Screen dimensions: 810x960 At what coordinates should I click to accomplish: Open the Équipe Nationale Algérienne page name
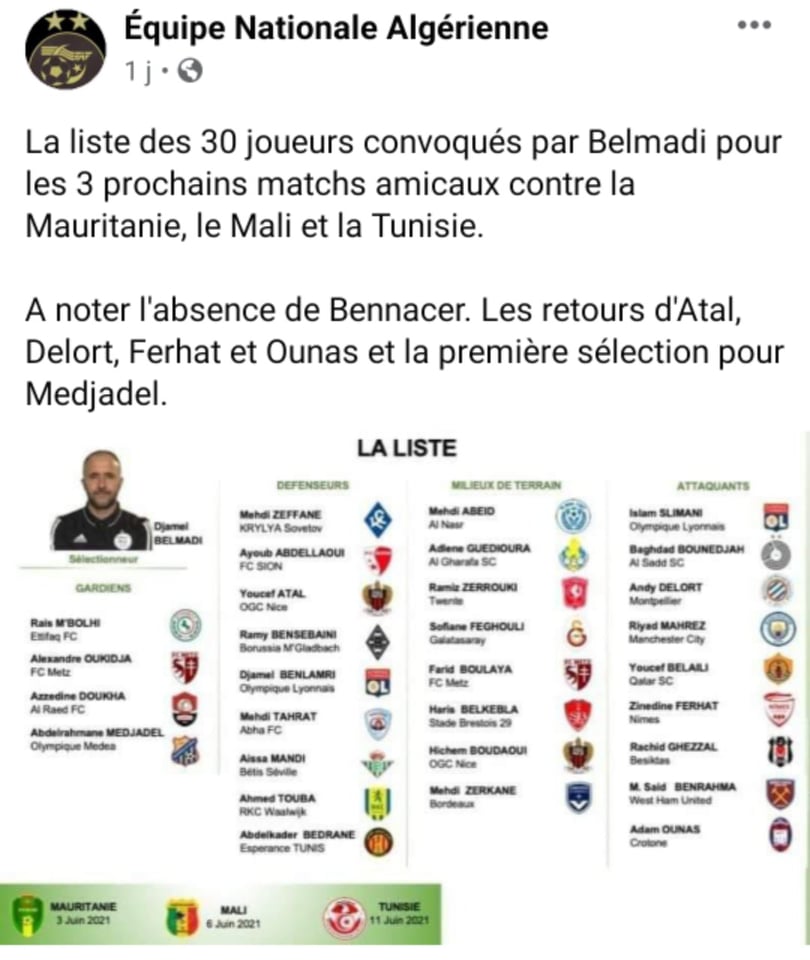(335, 28)
